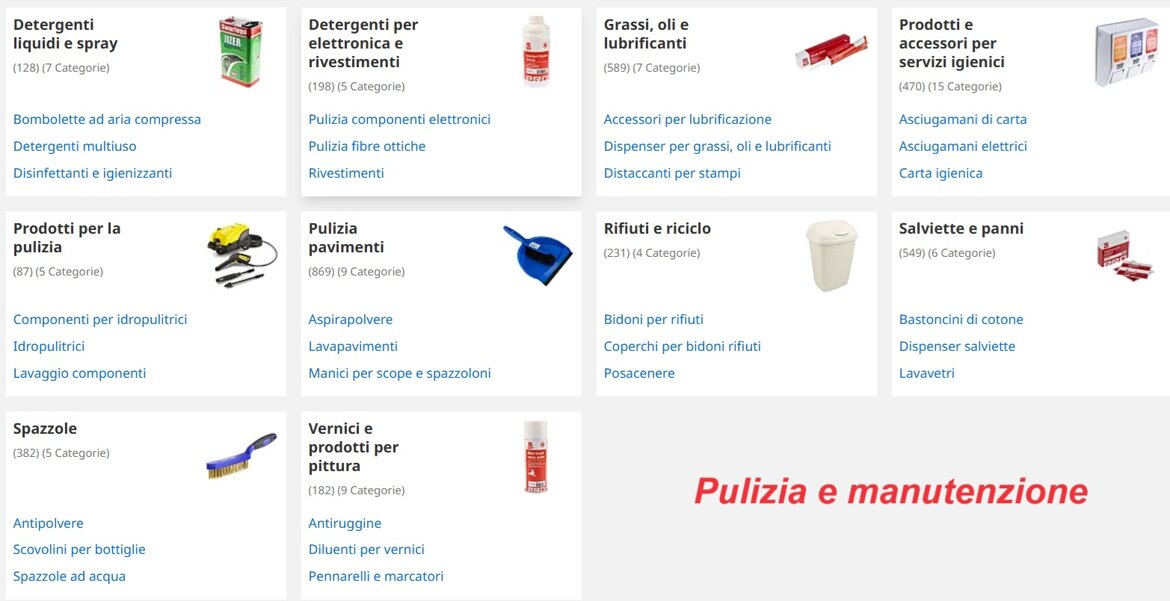Open the Spazzole category card
Image resolution: width=1170 pixels, height=601 pixels.
[45, 428]
